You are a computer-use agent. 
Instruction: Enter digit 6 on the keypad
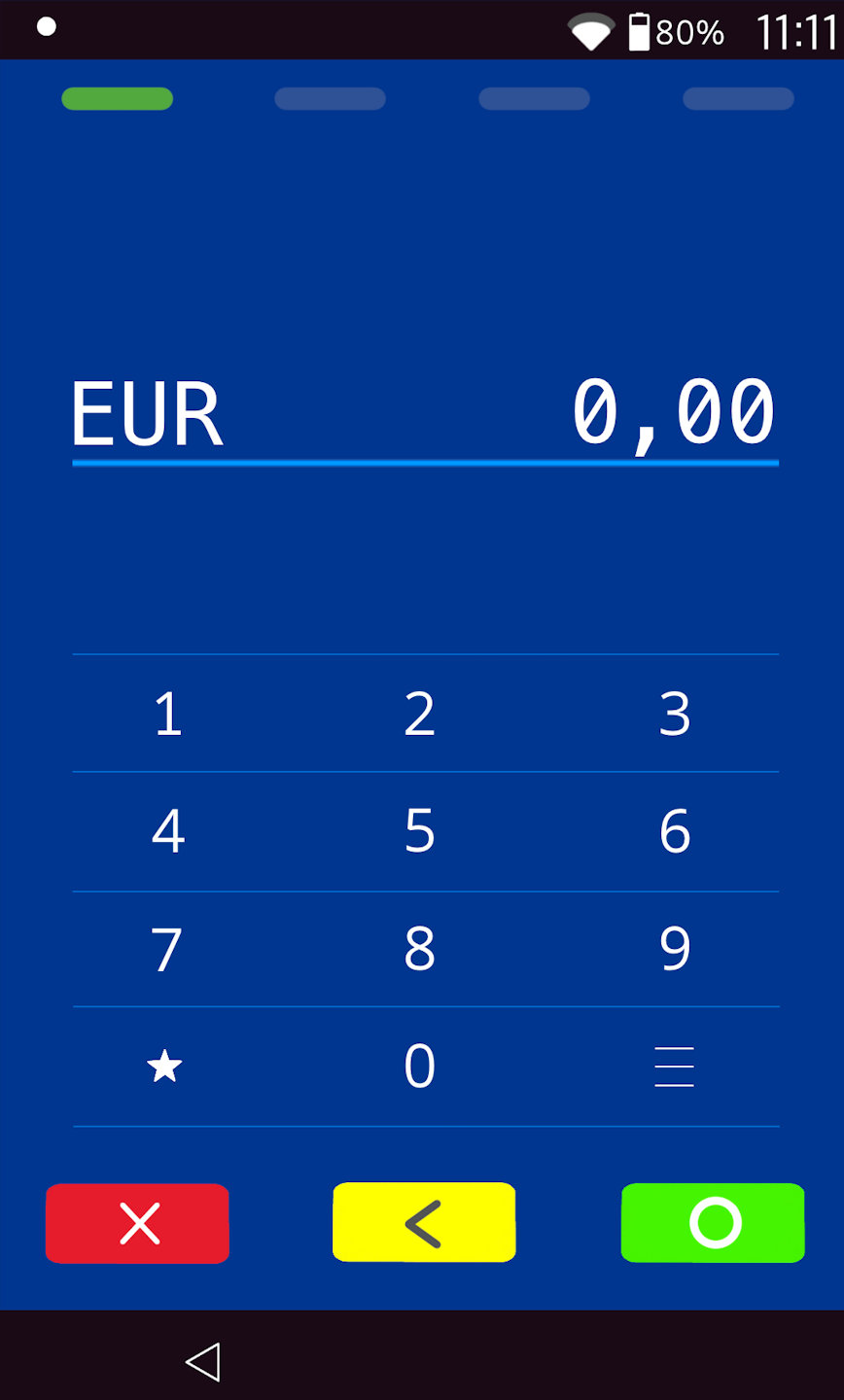[675, 831]
